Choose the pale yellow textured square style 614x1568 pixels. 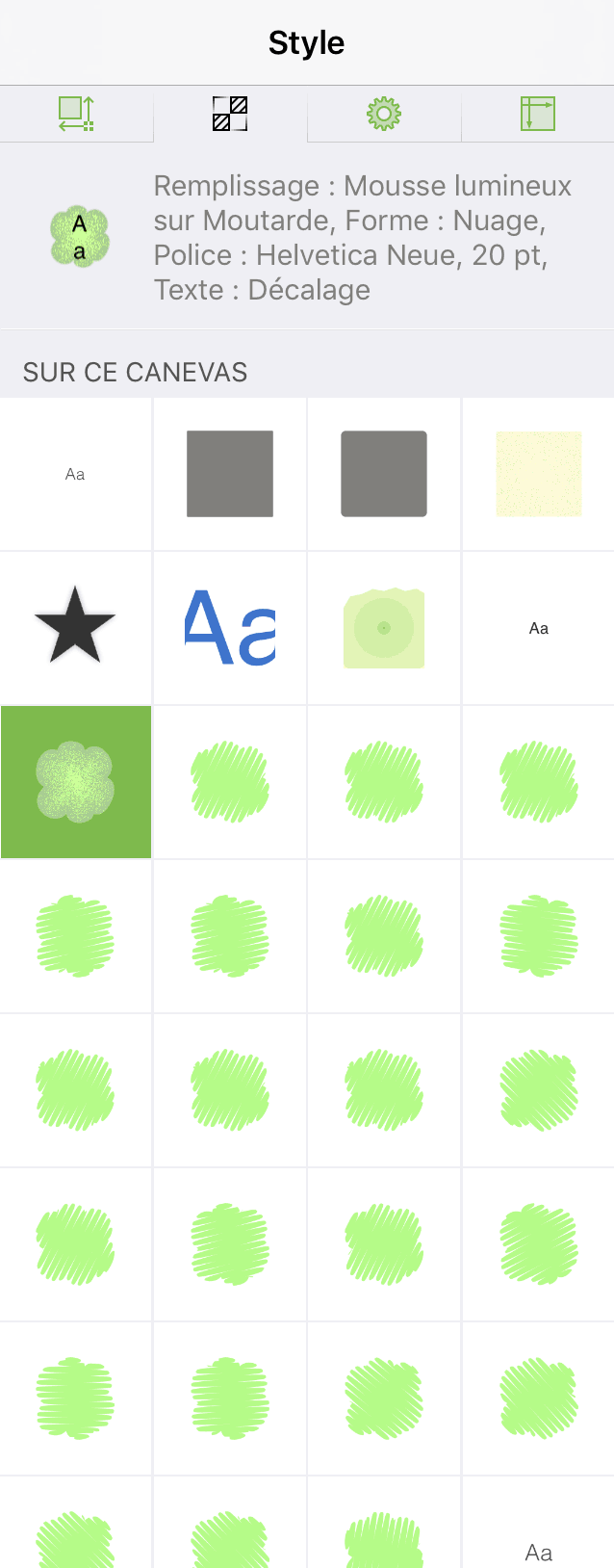tap(538, 474)
